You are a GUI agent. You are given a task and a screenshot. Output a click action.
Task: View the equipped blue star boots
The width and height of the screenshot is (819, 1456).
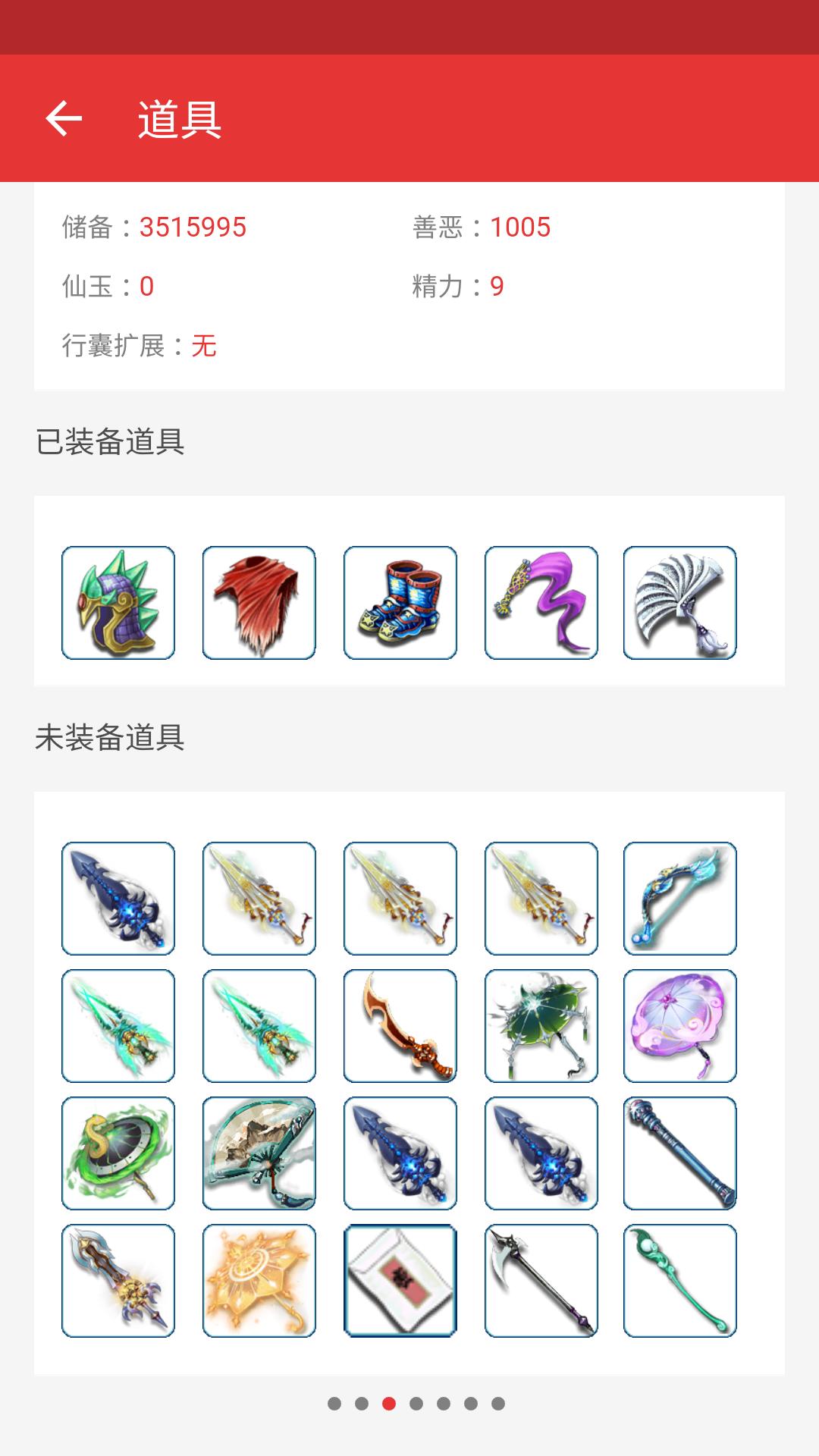(400, 603)
